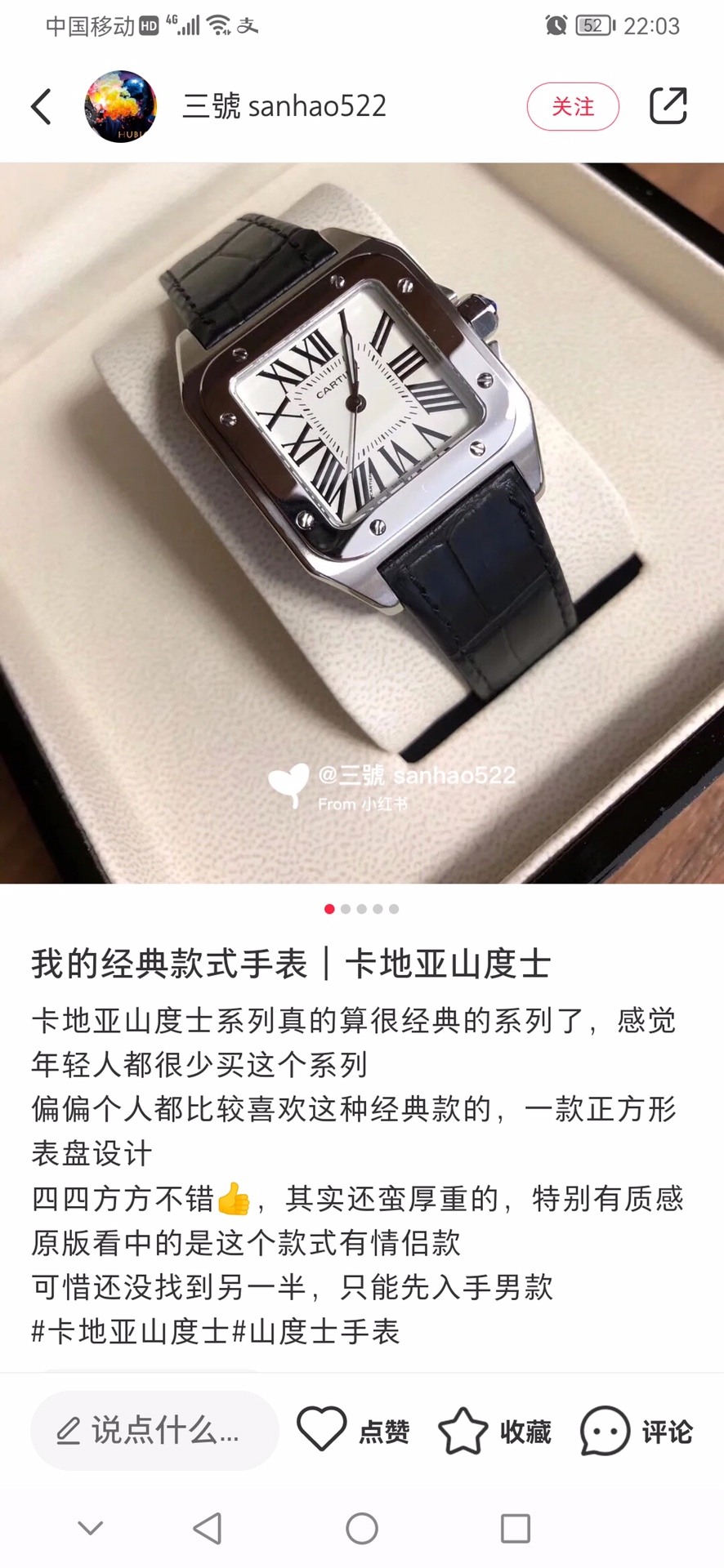
Task: Open 三號 sanhao522's profile avatar
Action: click(x=120, y=107)
